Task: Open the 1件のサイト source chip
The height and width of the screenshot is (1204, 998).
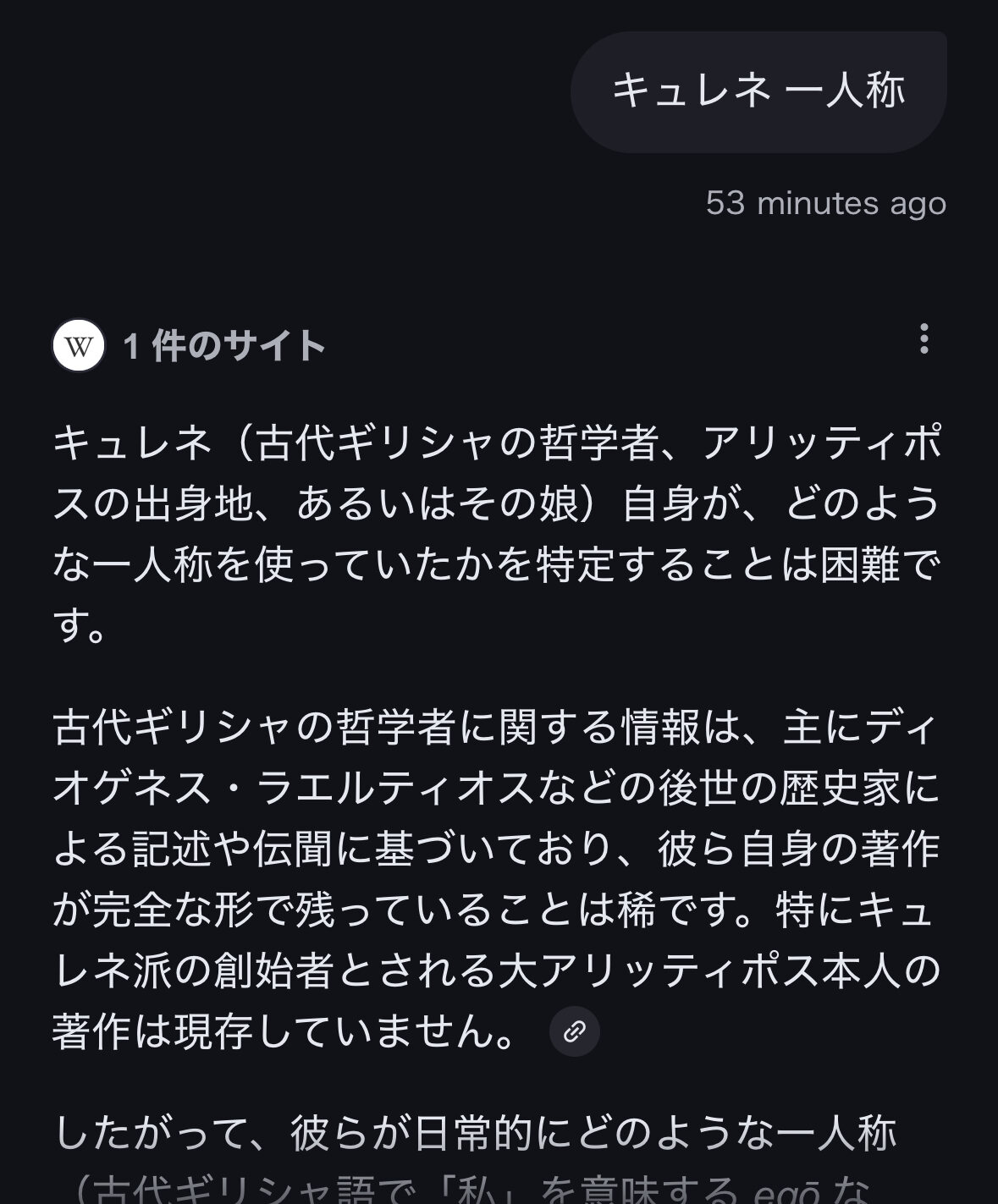Action: pos(190,346)
